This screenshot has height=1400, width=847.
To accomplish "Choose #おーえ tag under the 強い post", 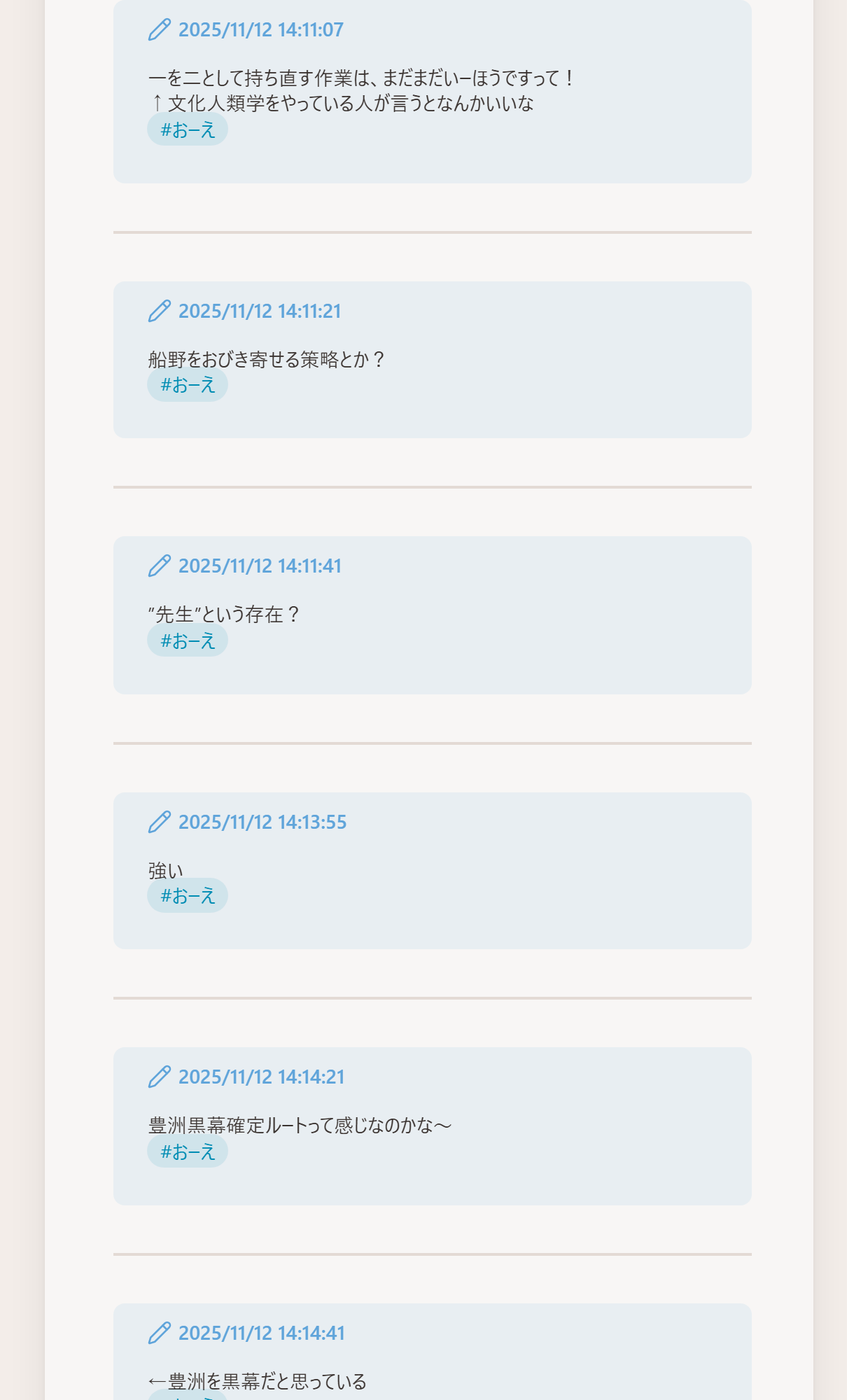I will tap(188, 895).
